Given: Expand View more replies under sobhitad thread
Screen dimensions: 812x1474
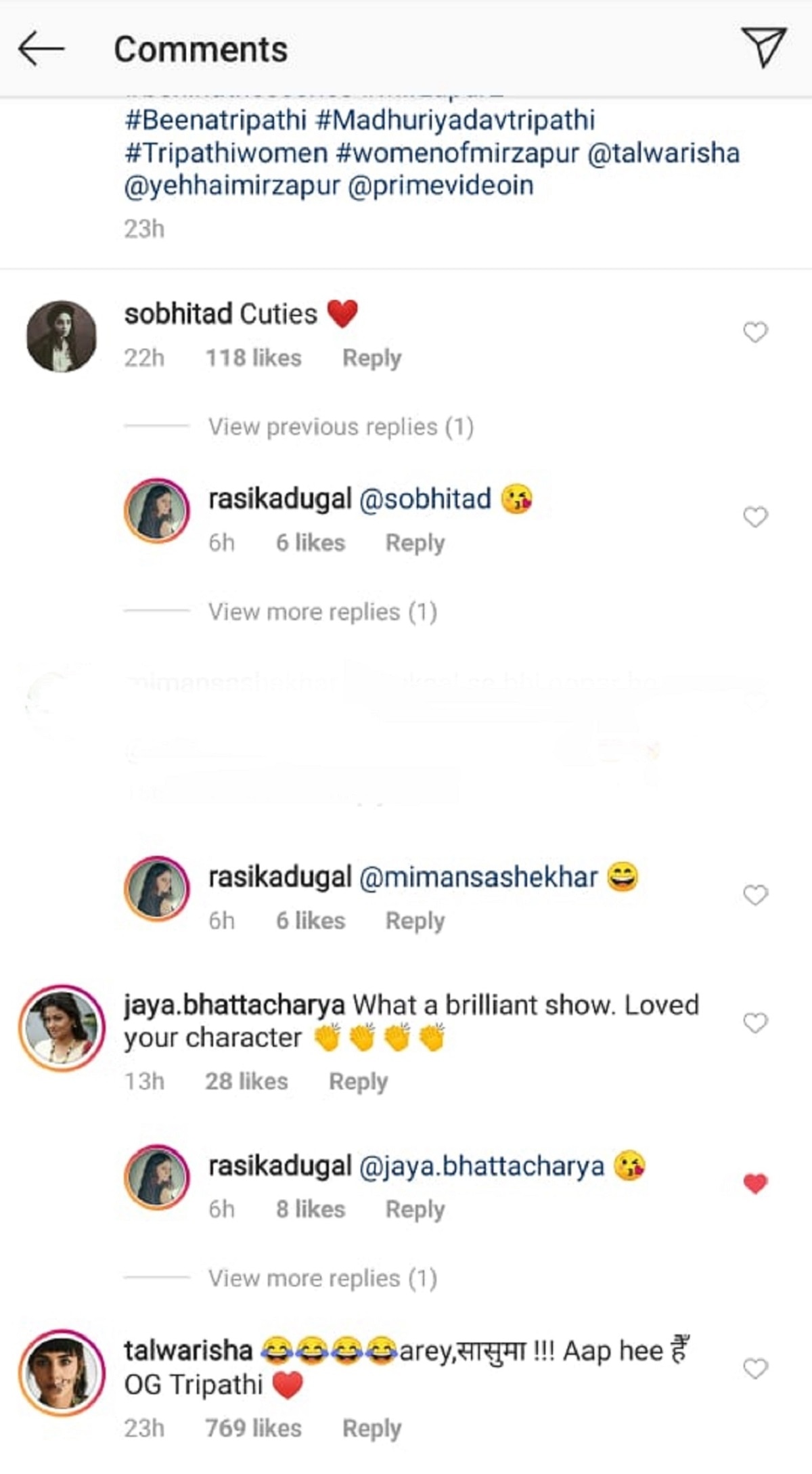Looking at the screenshot, I should point(322,612).
